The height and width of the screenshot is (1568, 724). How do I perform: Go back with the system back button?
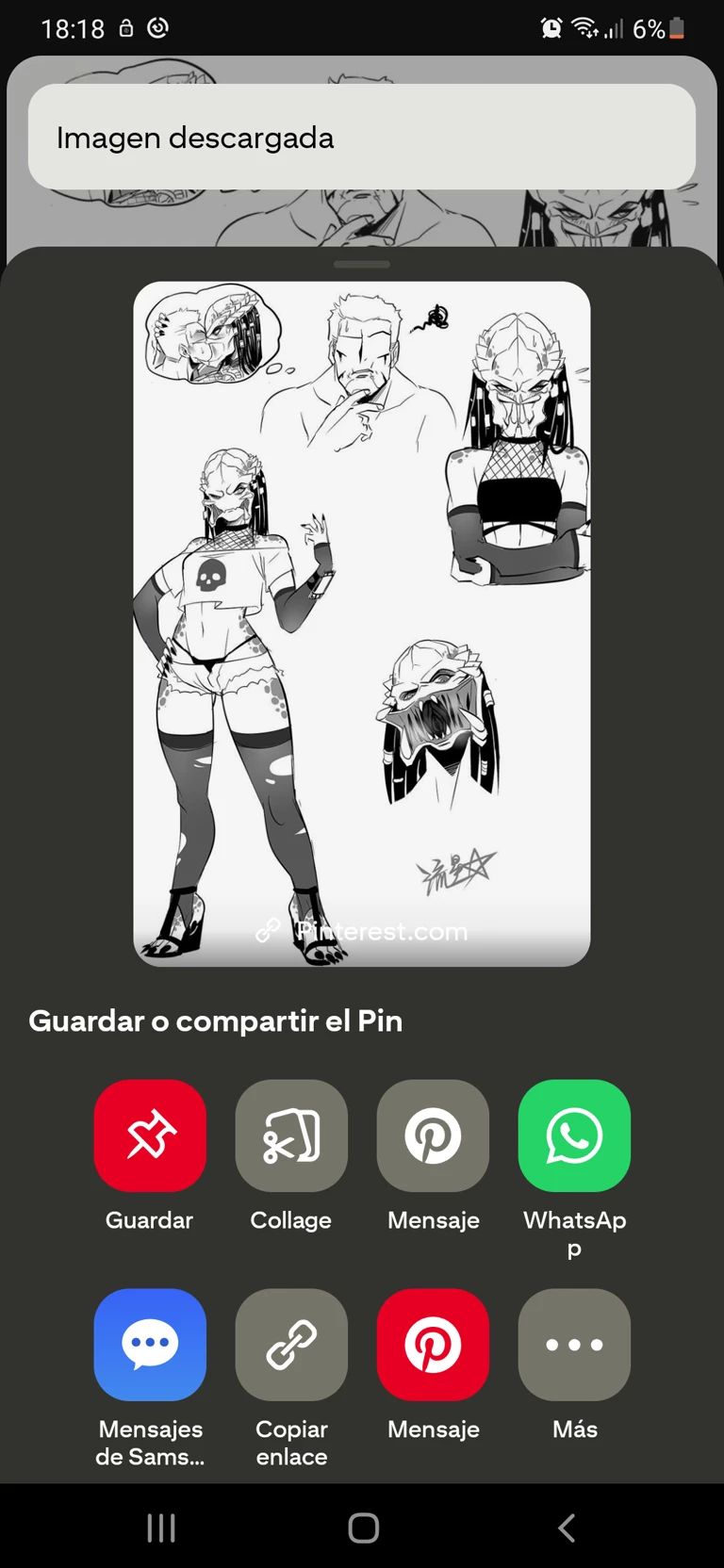pyautogui.click(x=567, y=1527)
